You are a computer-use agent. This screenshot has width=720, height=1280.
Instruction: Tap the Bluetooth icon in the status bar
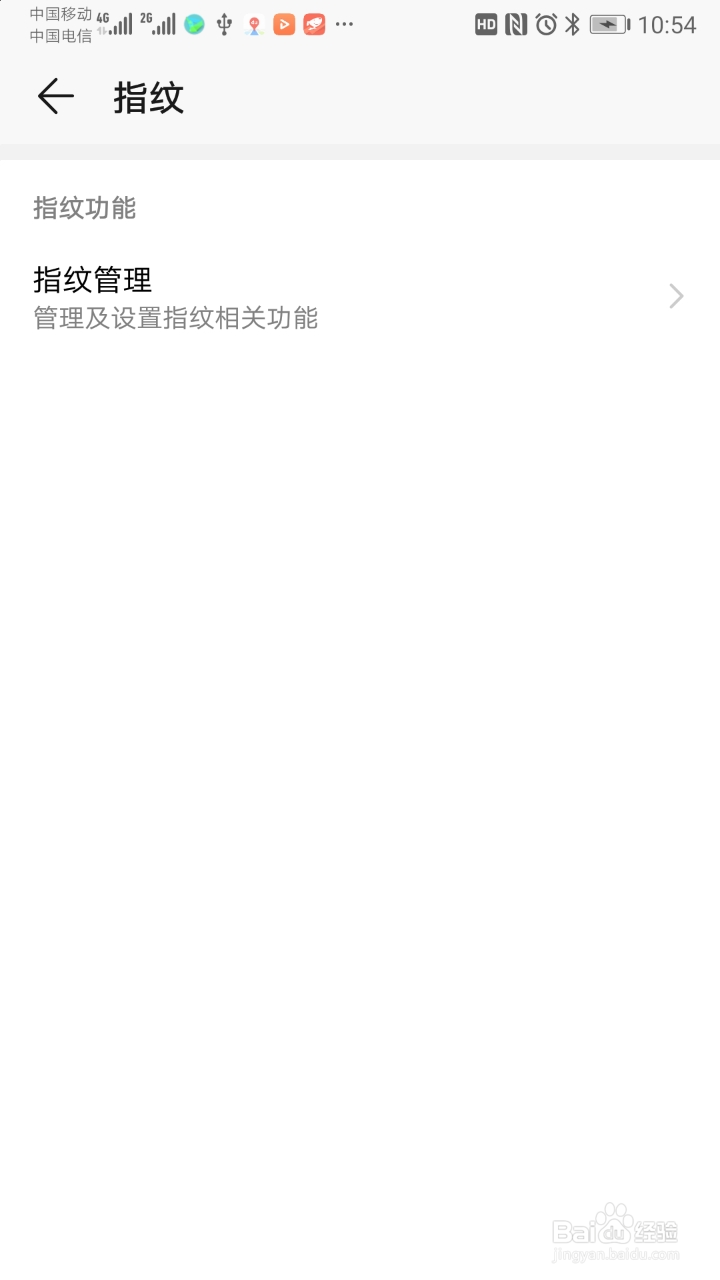(575, 24)
